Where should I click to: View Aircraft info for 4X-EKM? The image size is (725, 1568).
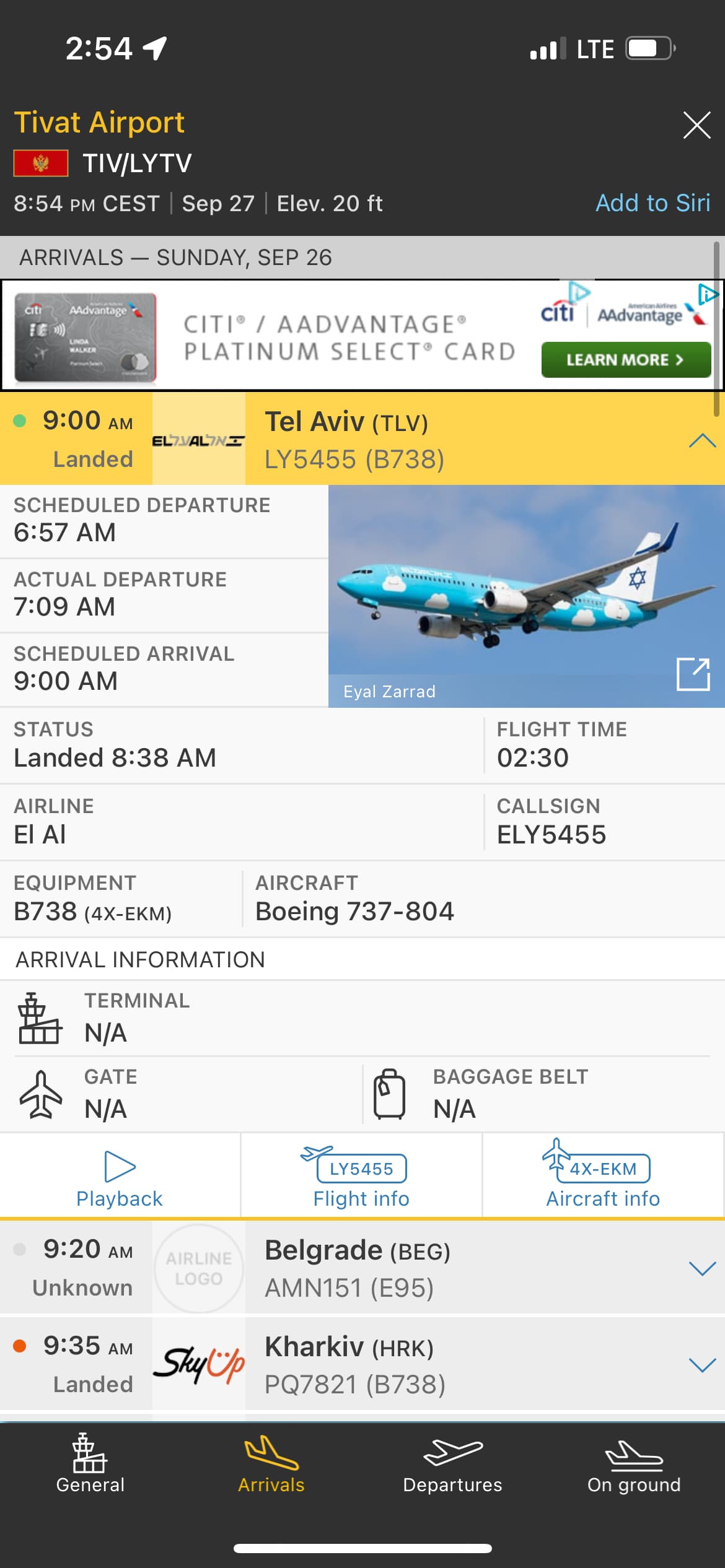[602, 1178]
